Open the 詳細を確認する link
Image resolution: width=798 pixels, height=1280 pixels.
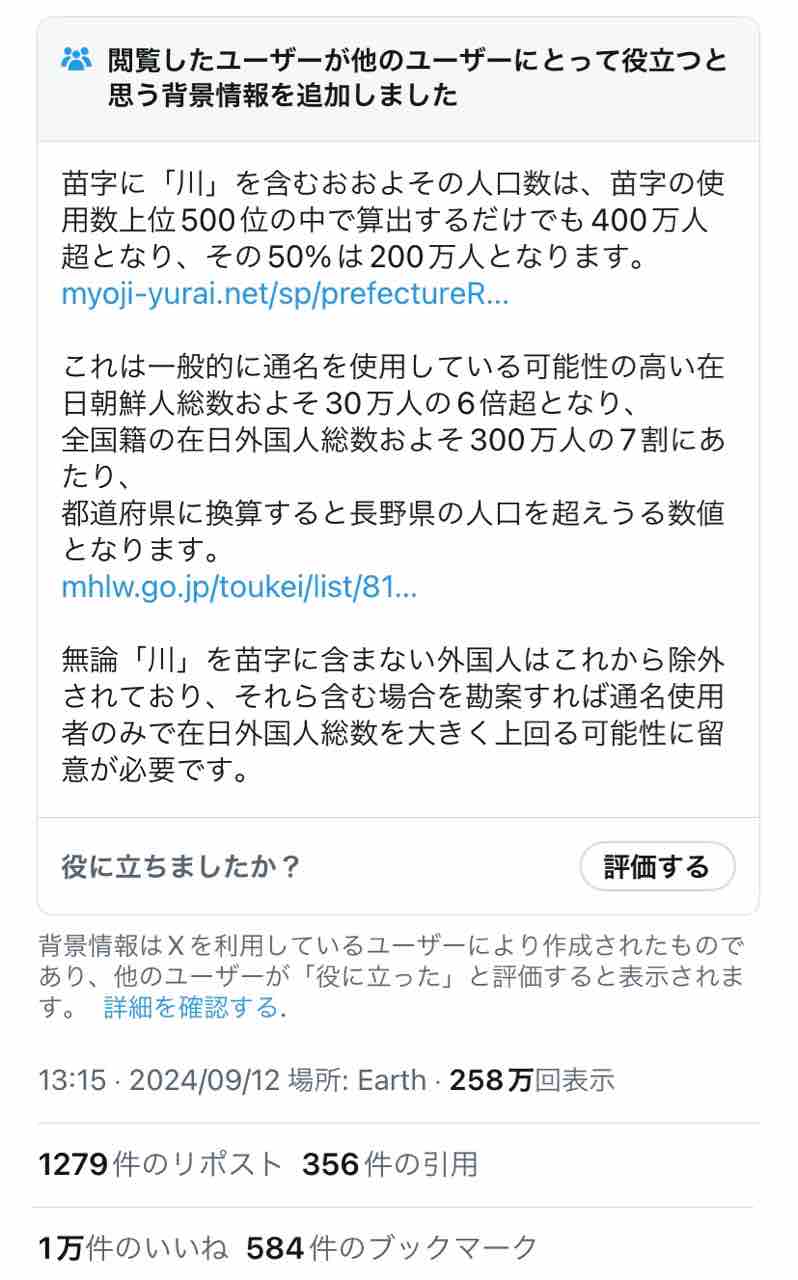(x=191, y=1007)
